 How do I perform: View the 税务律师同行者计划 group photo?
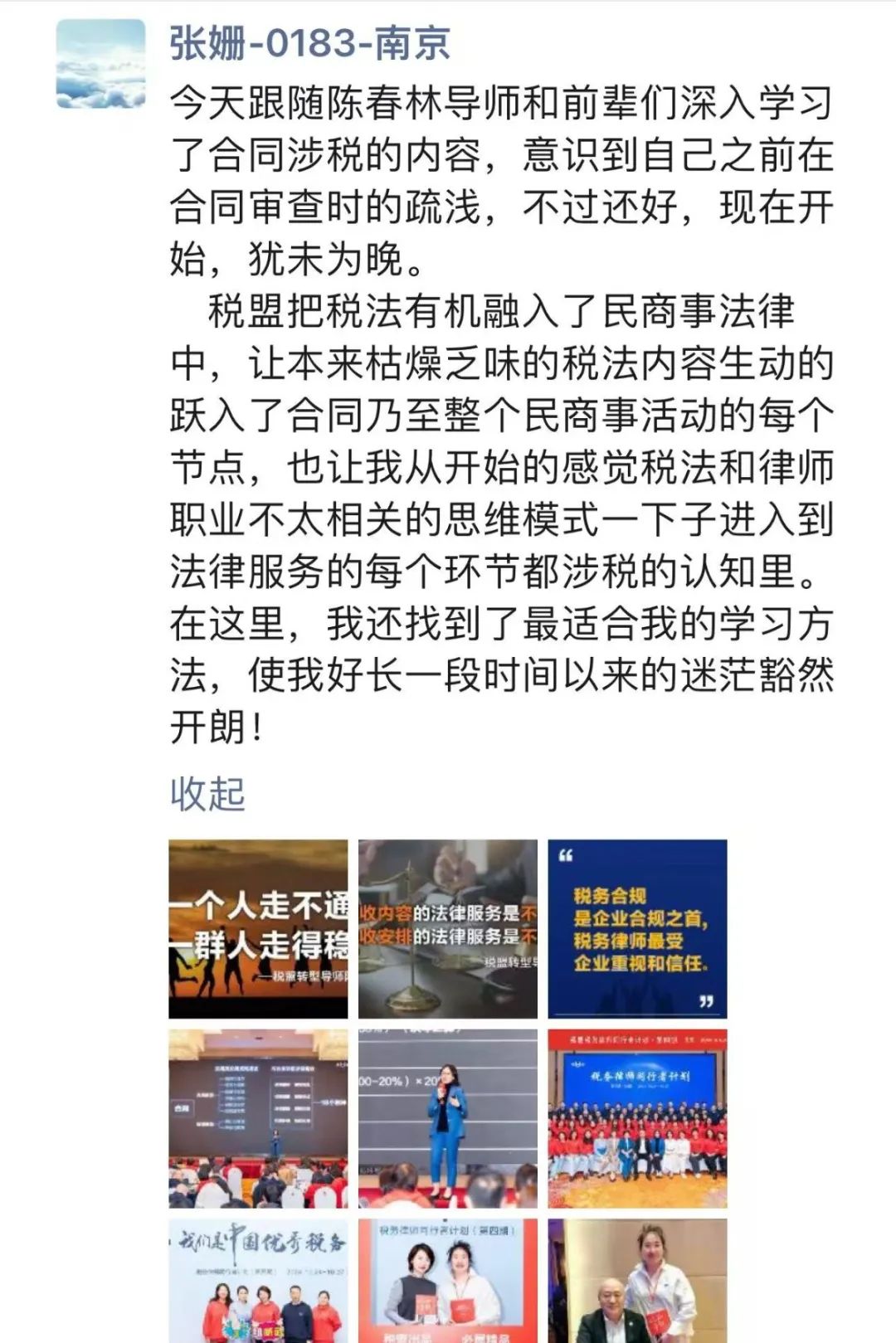(637, 1118)
